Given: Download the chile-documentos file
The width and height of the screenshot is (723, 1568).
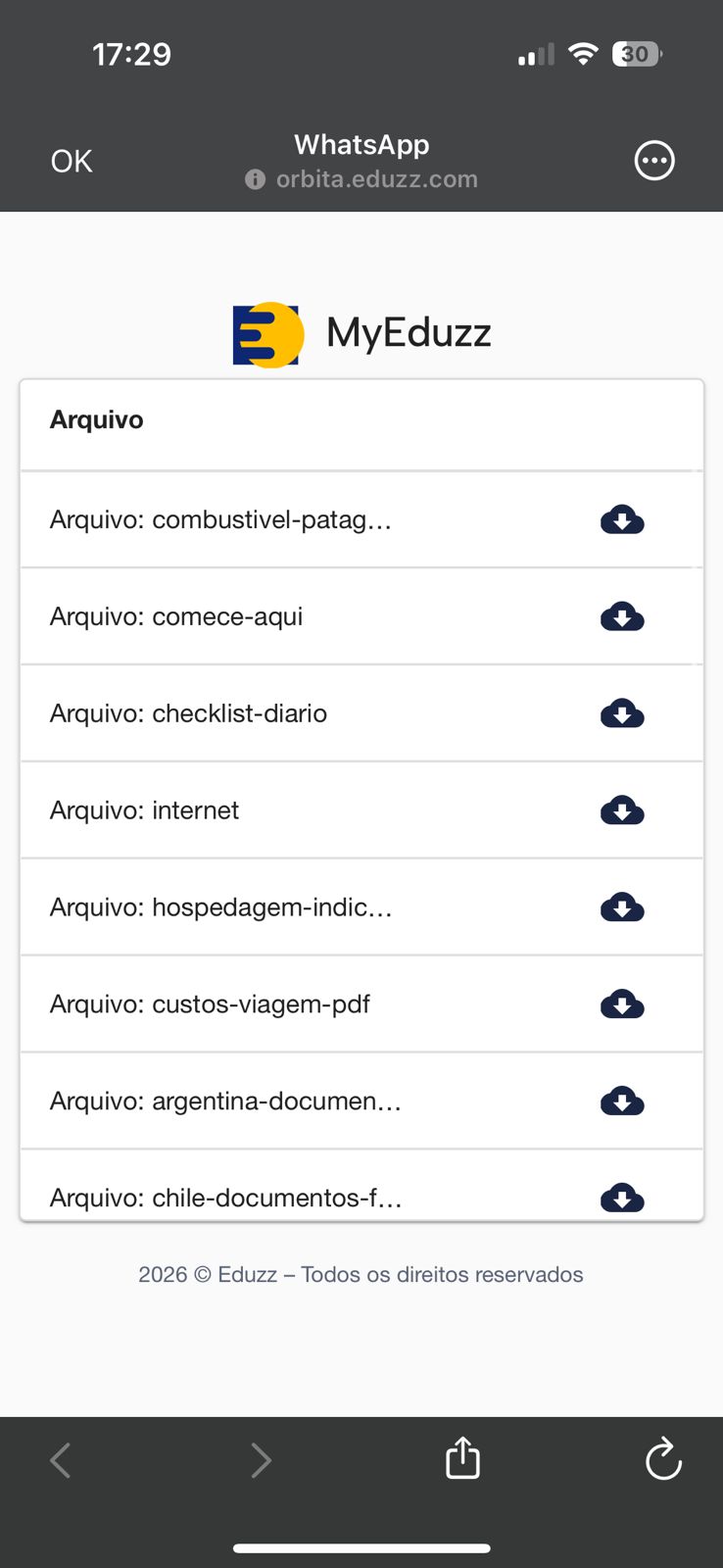Looking at the screenshot, I should pos(622,1198).
